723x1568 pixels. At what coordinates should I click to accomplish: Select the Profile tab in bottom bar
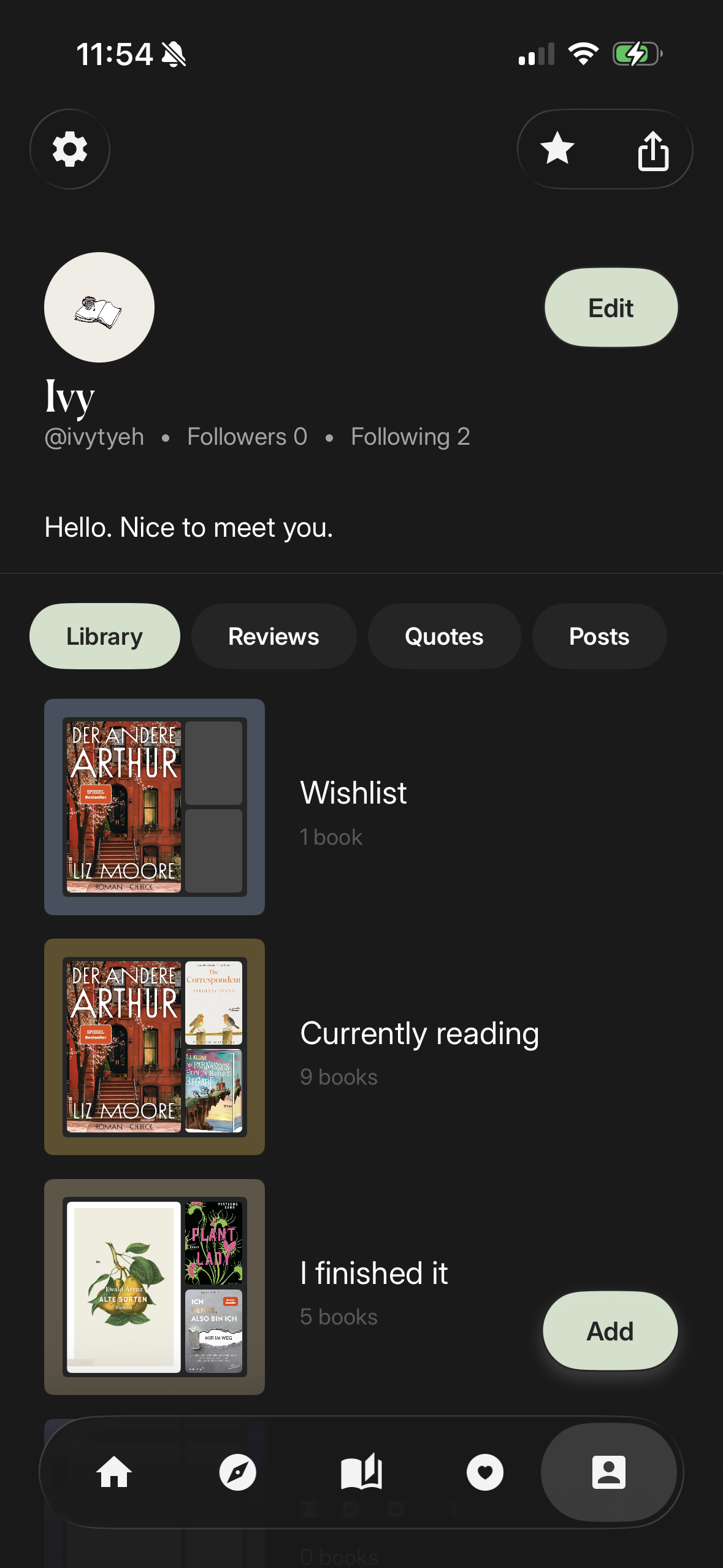609,1472
